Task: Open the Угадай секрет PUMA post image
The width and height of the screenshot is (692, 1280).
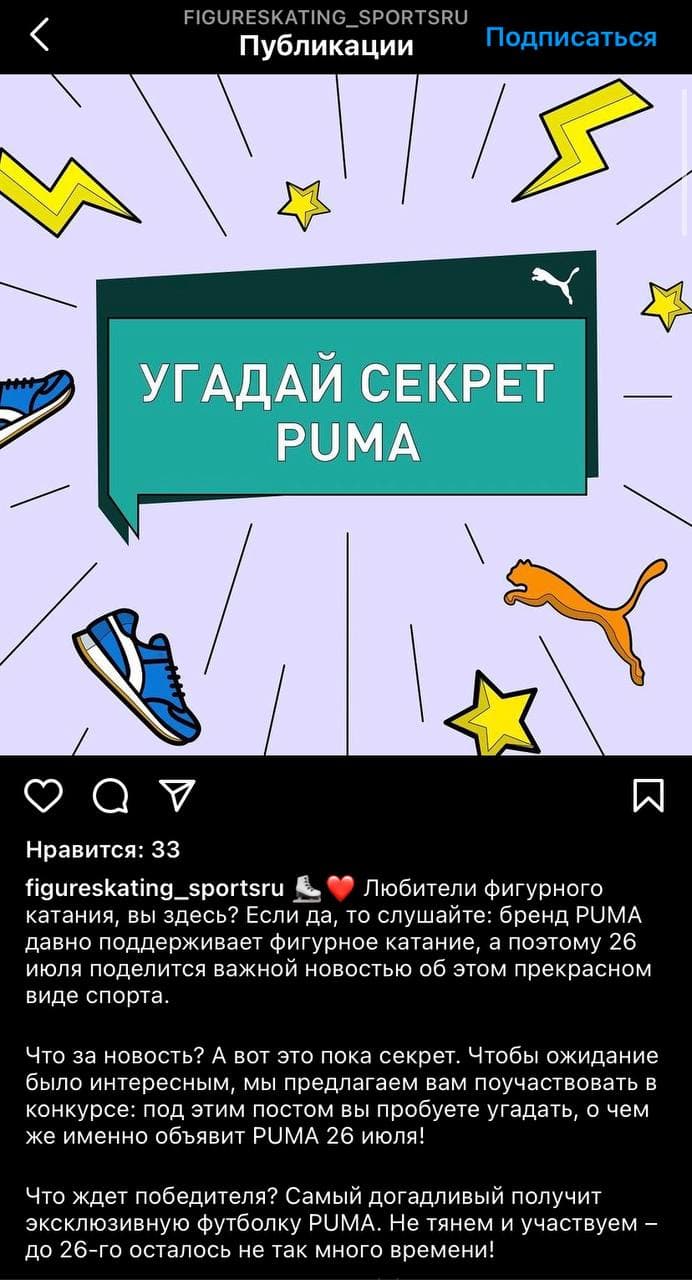Action: (346, 415)
